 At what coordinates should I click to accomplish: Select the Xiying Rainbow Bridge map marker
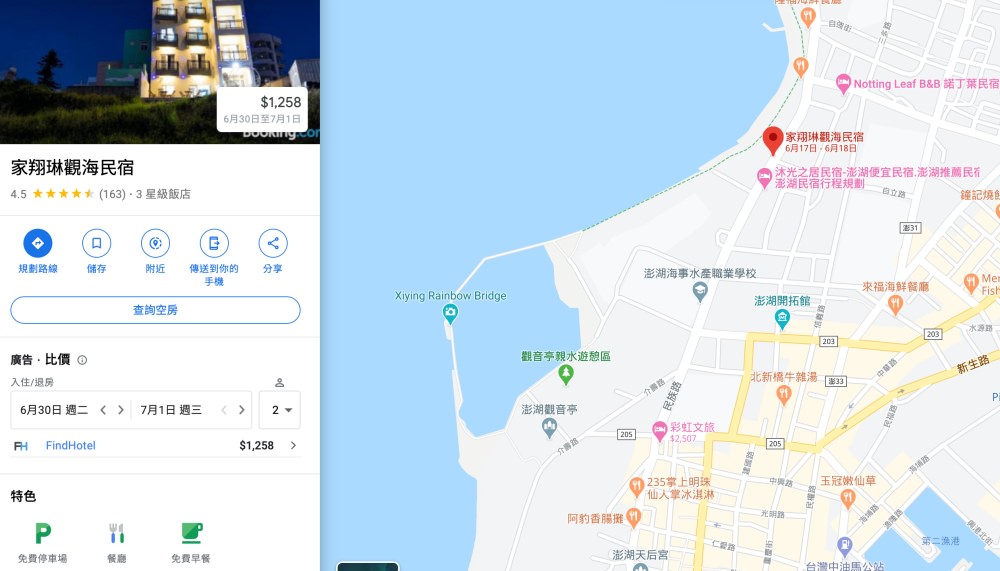click(450, 315)
